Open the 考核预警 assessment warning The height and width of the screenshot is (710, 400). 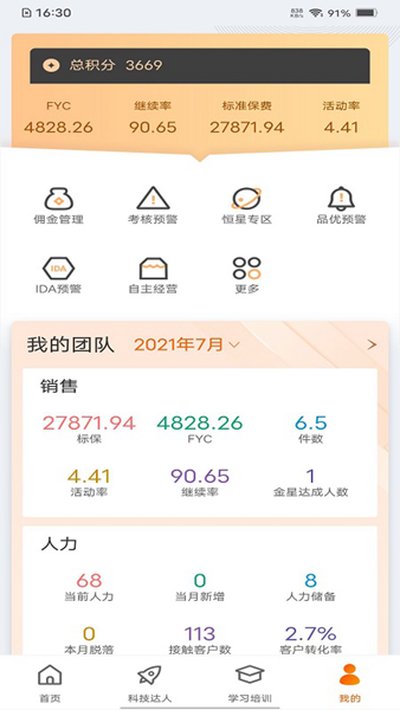[x=153, y=206]
